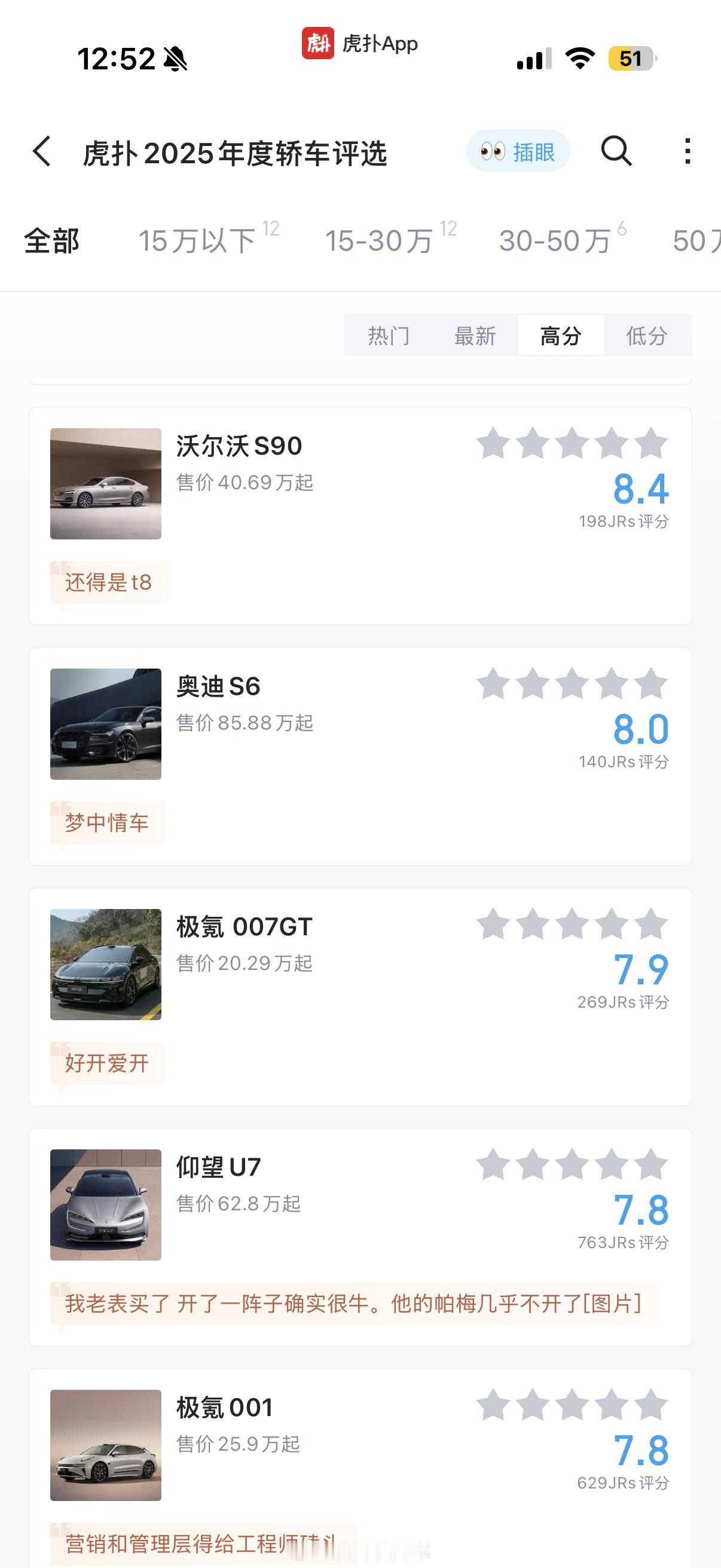Select the 高分 sort option
Screen dimensions: 721x1568
pos(561,335)
